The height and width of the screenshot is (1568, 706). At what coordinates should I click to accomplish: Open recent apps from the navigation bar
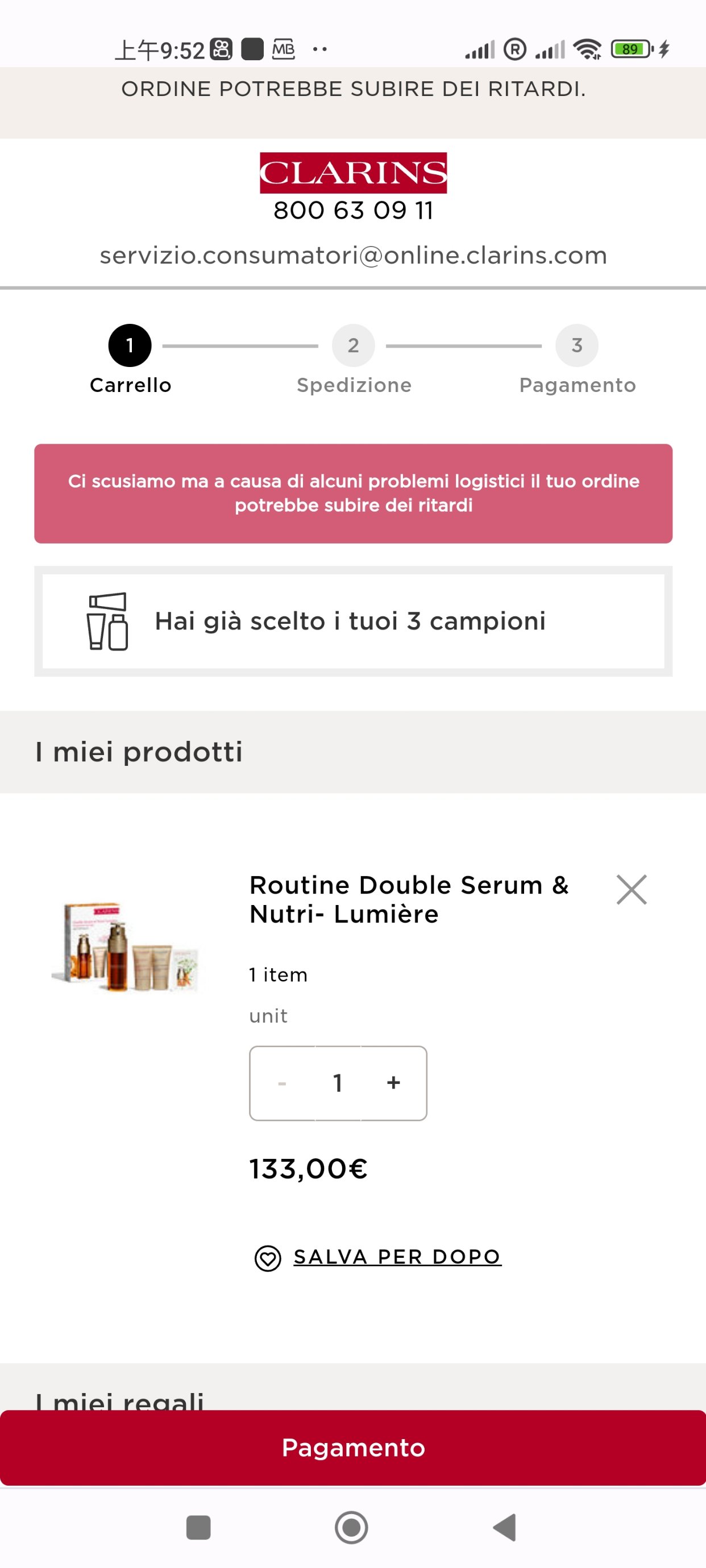coord(198,1527)
